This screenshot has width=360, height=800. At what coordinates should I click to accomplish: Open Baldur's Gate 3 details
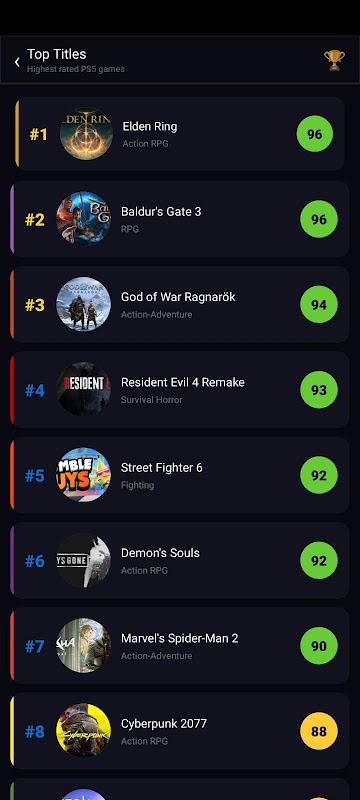coord(180,219)
